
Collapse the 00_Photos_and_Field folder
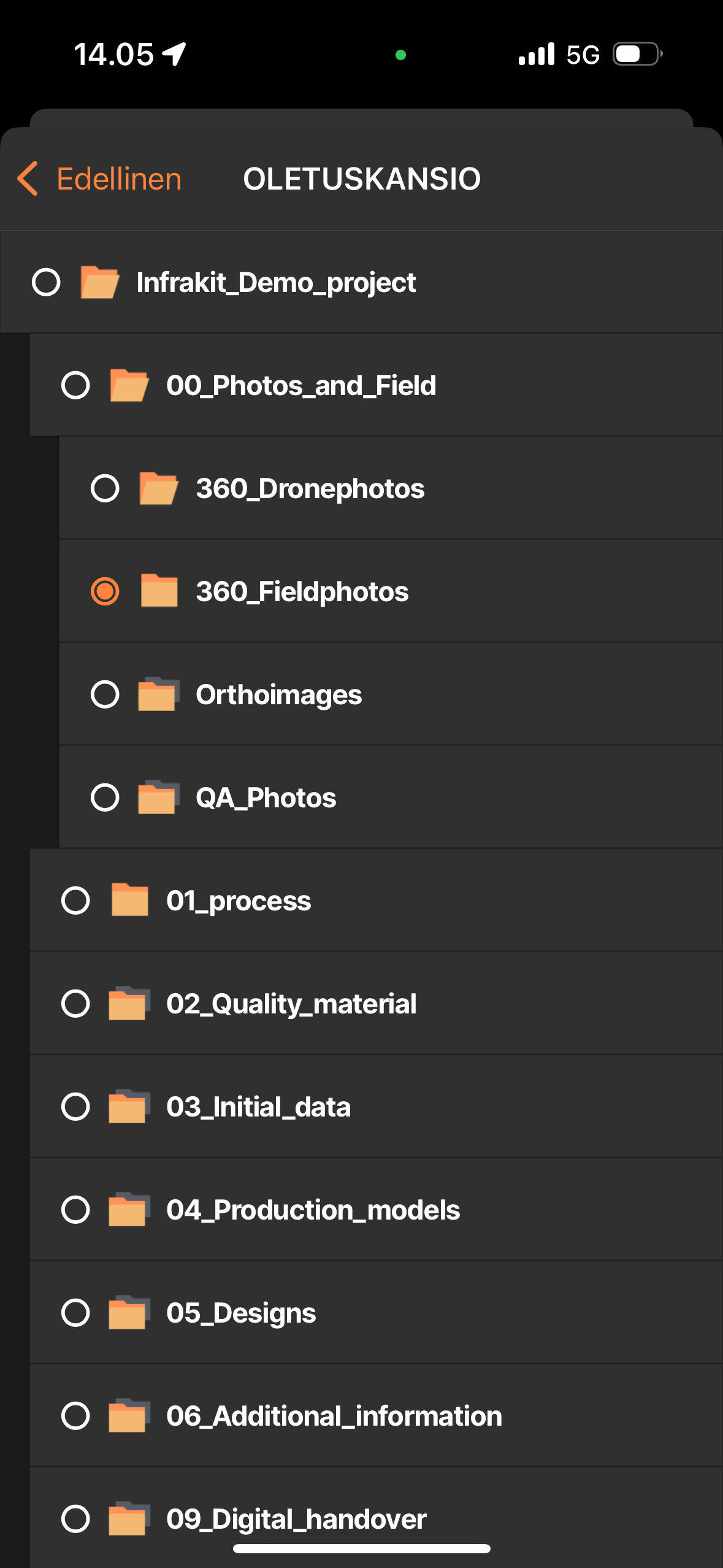[x=129, y=385]
